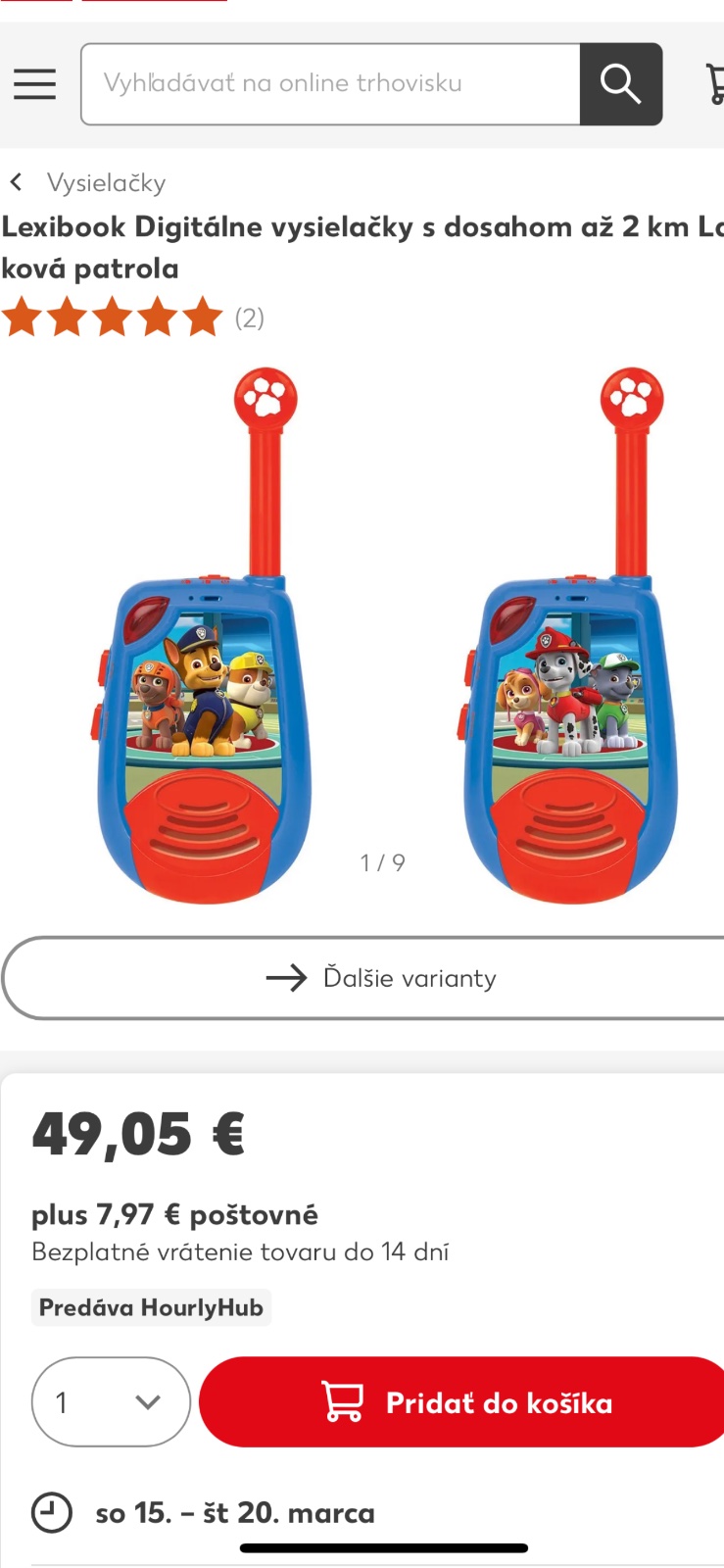Go back to Vysielačky category
724x1568 pixels.
[88, 183]
